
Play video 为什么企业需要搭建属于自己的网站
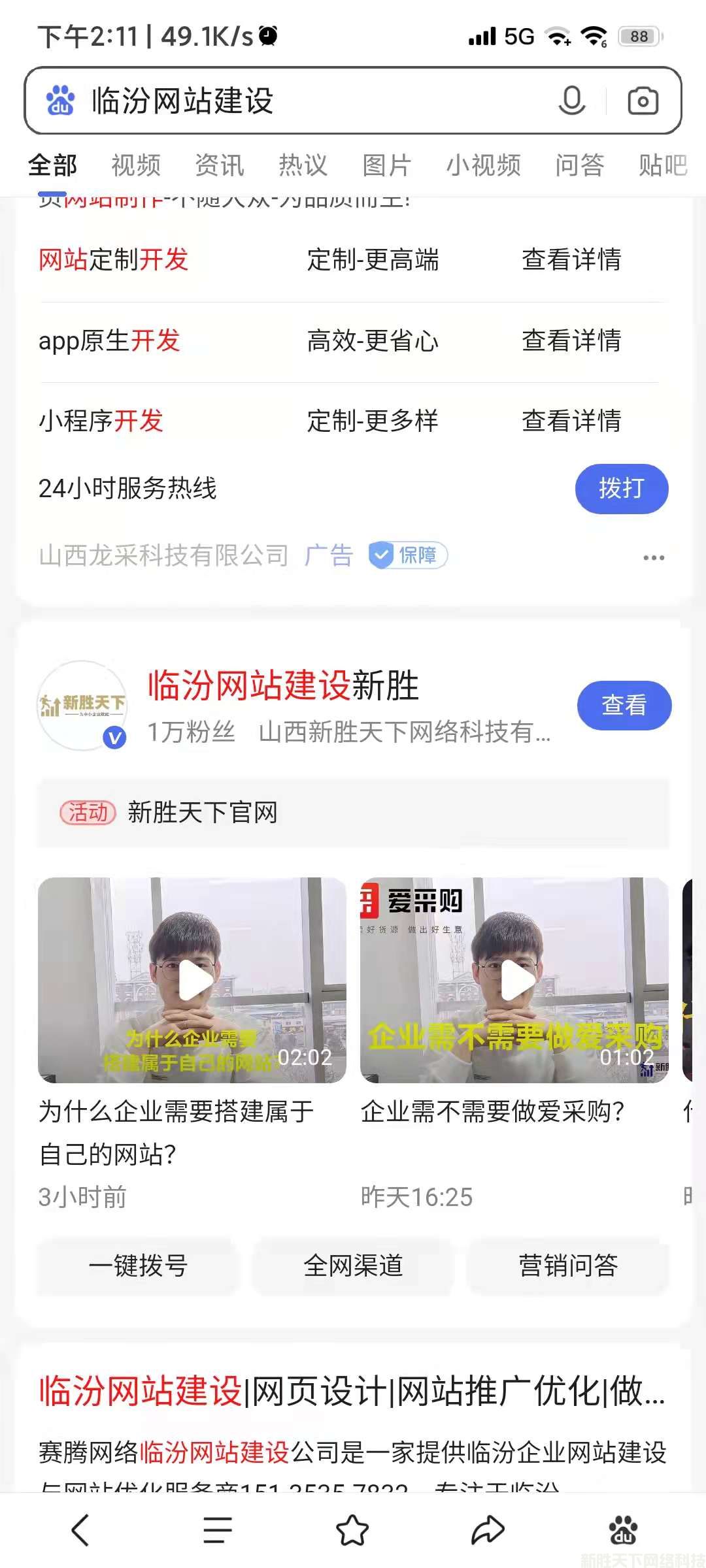pyautogui.click(x=192, y=980)
